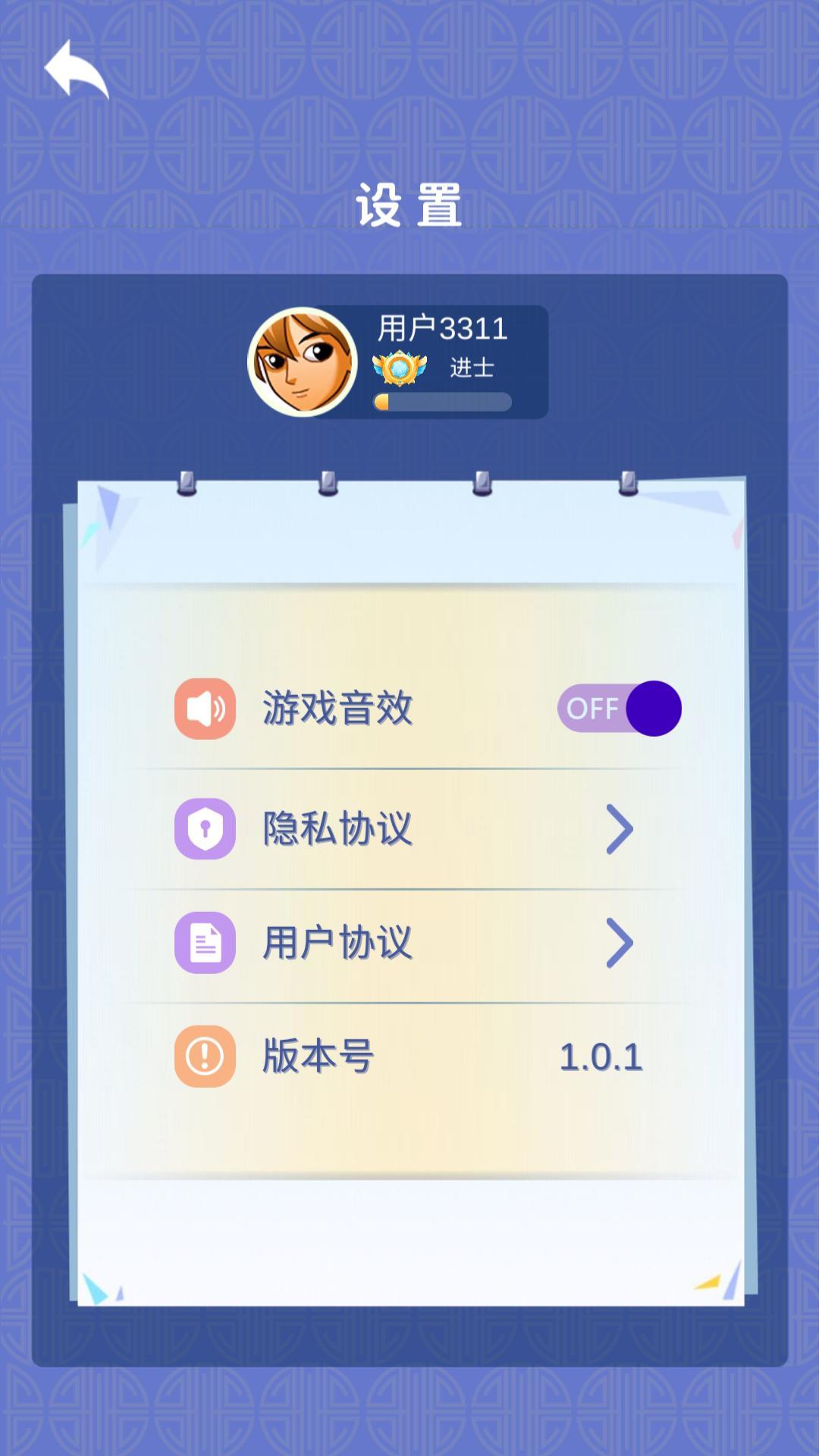
Task: Open 用户协议 using the right chevron
Action: [x=618, y=944]
